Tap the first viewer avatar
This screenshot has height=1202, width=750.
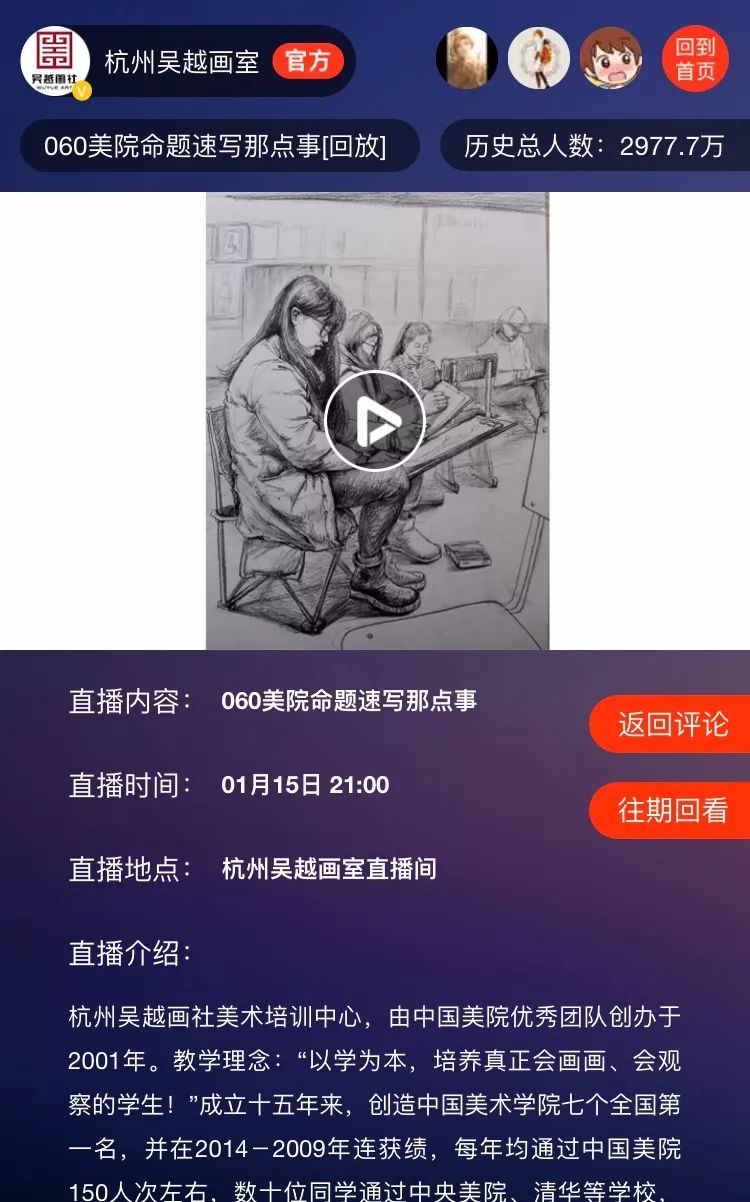tap(467, 58)
